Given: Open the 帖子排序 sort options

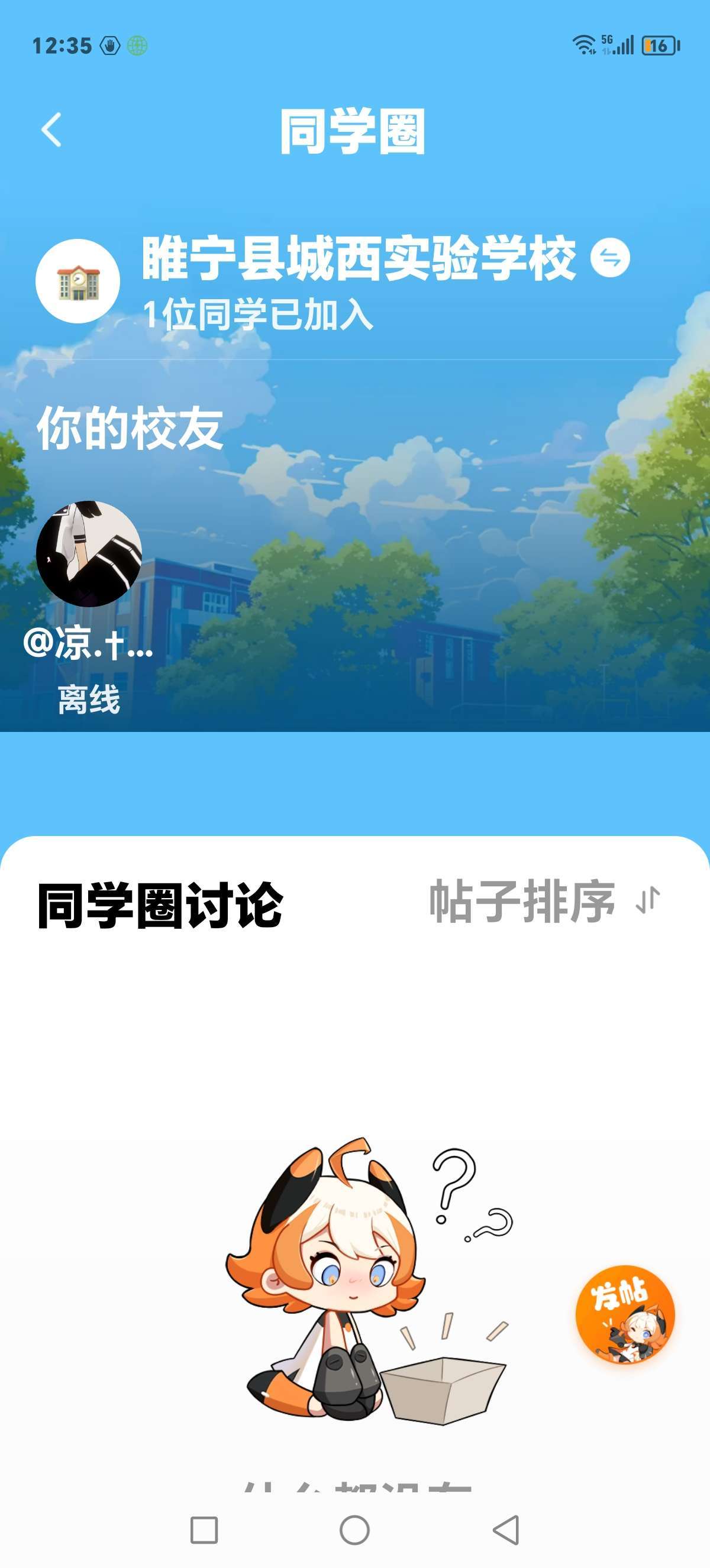Looking at the screenshot, I should point(544,902).
